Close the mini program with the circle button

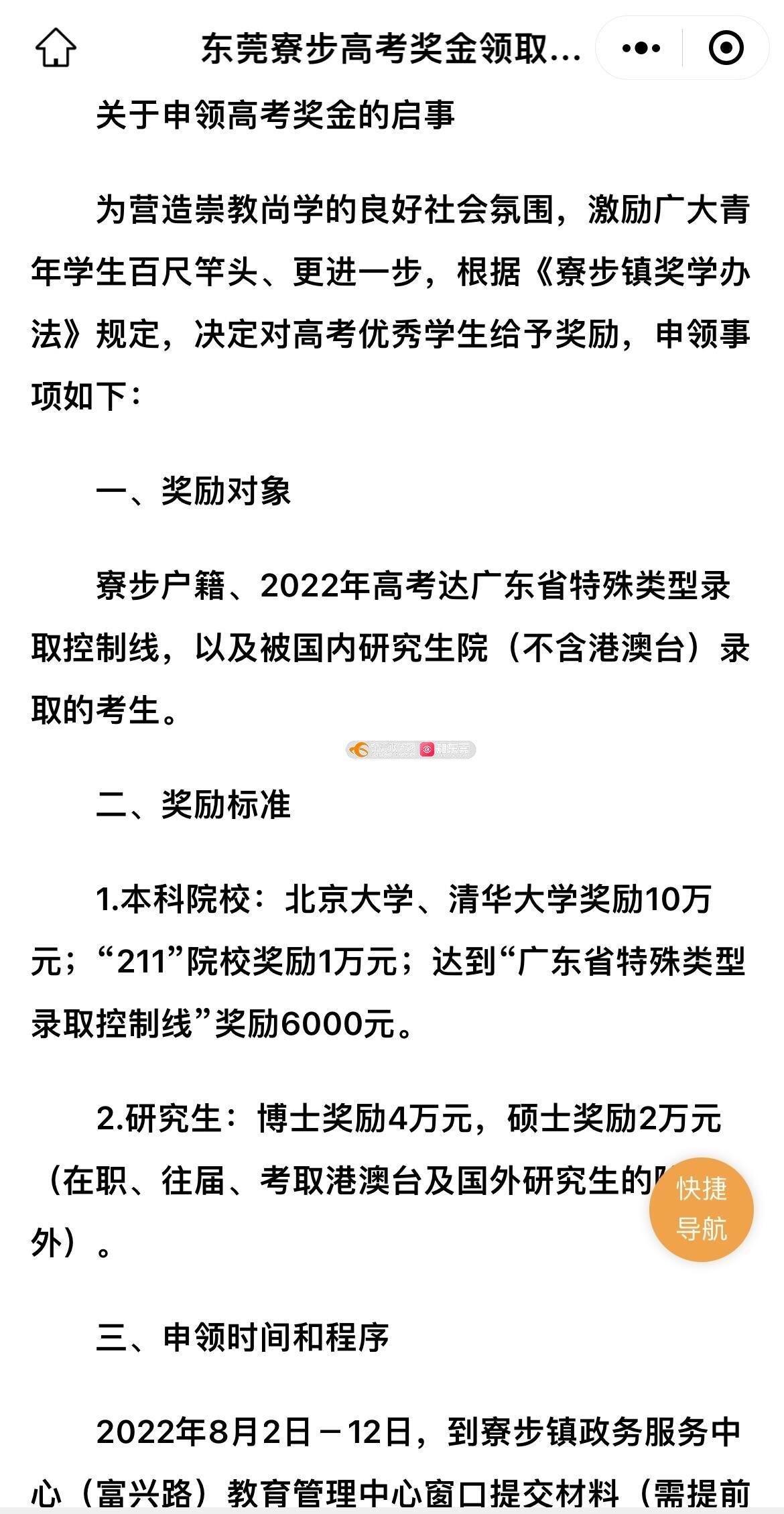point(726,48)
